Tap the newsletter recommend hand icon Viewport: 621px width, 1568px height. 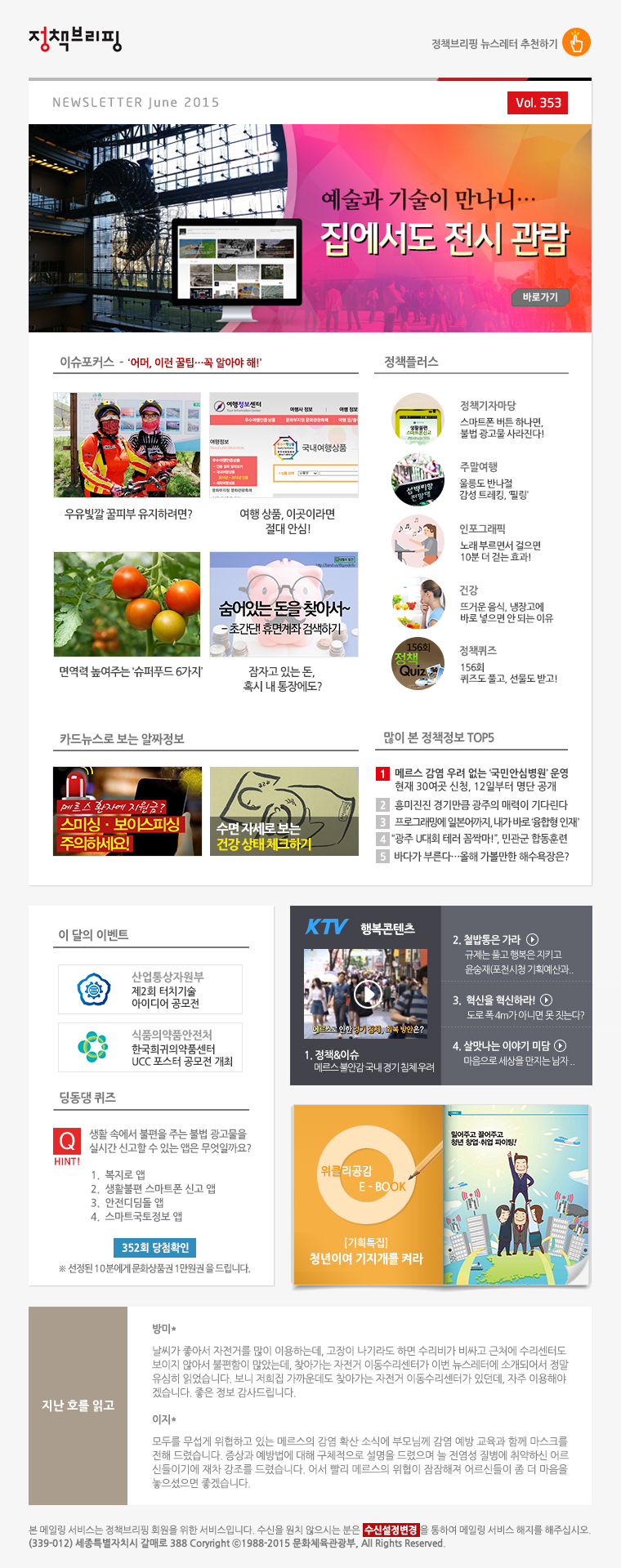tap(576, 42)
